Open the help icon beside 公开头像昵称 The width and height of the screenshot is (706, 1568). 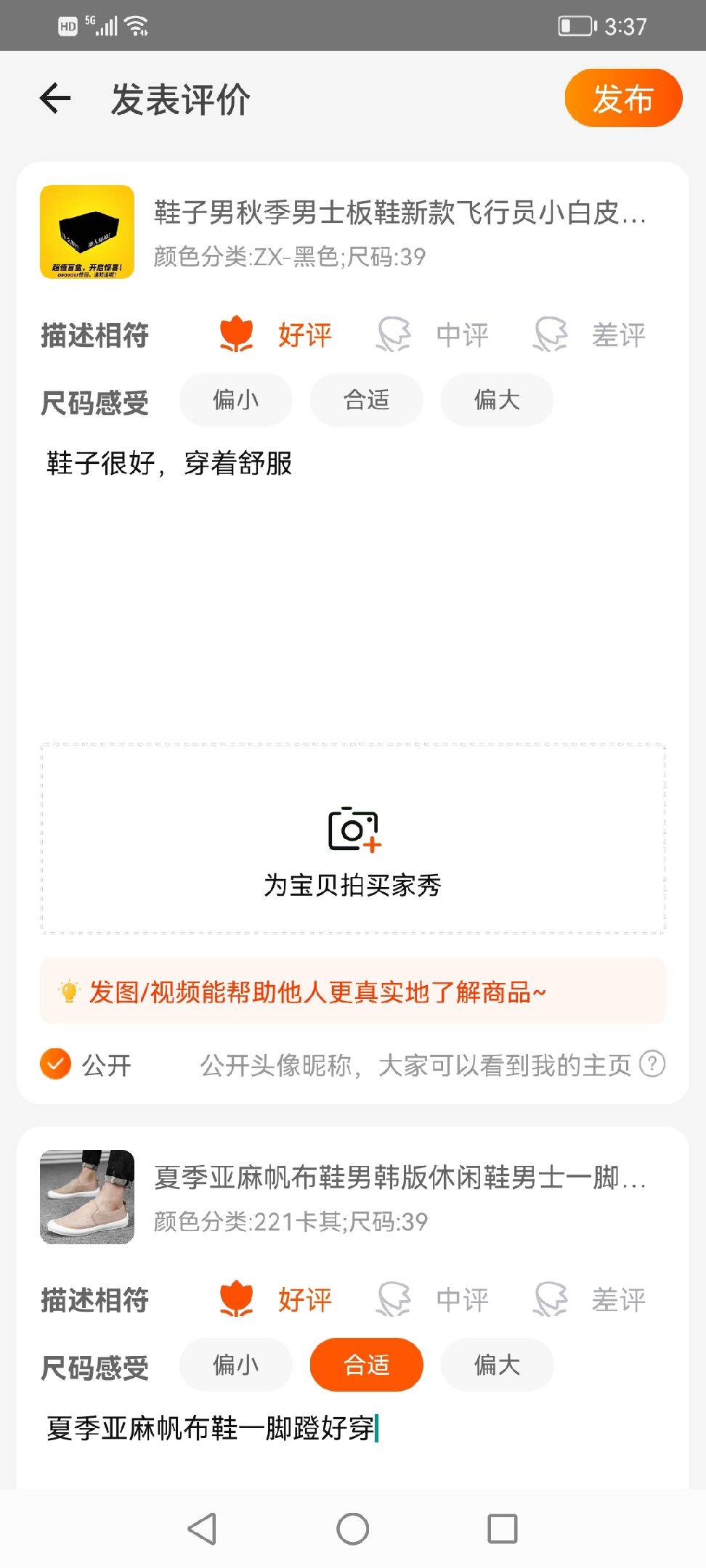(x=652, y=1065)
